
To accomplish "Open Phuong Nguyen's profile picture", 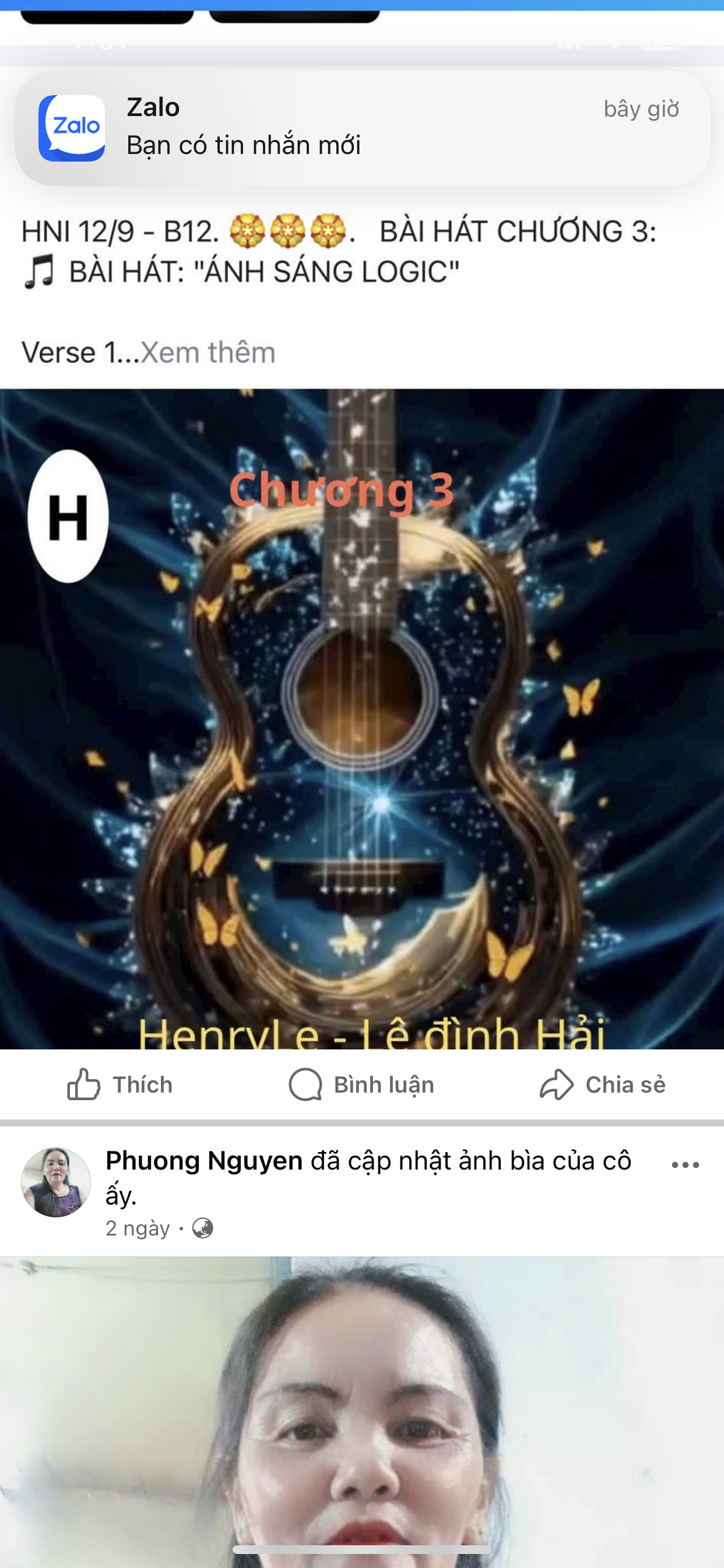I will click(x=56, y=1182).
